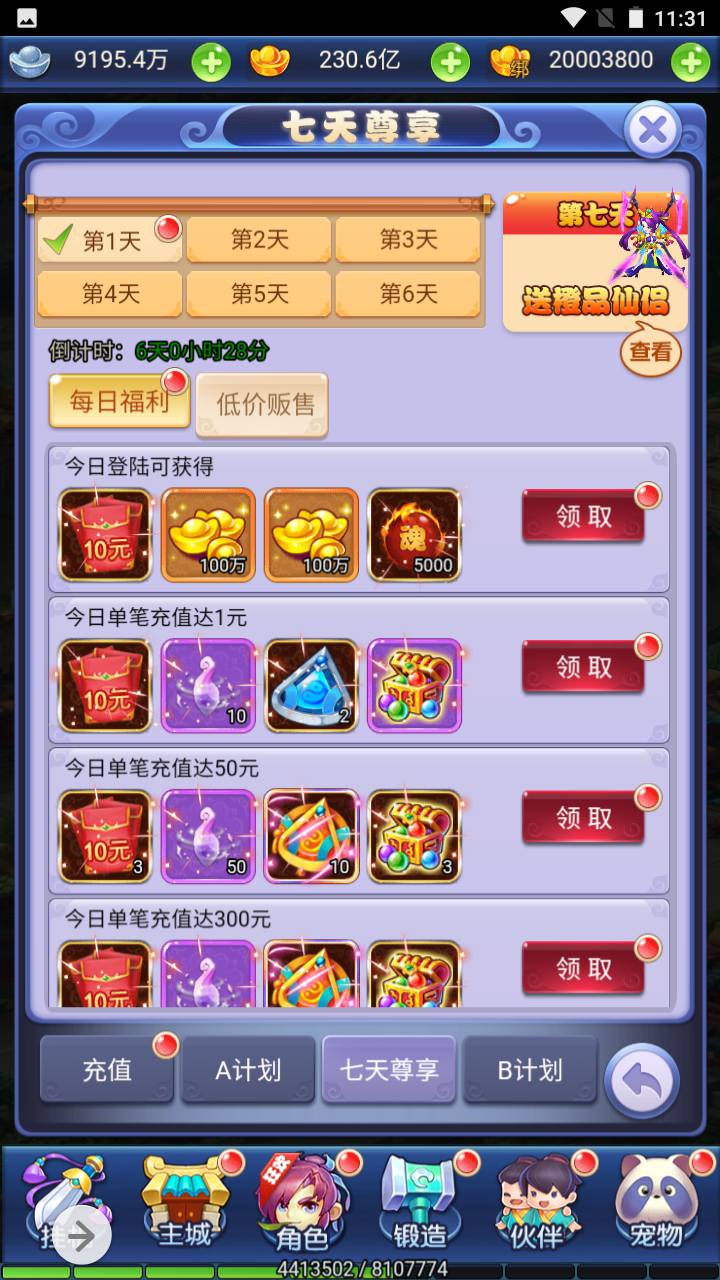Add more gold ingots with the plus
Screen dimensions: 720x1280
[x=450, y=62]
